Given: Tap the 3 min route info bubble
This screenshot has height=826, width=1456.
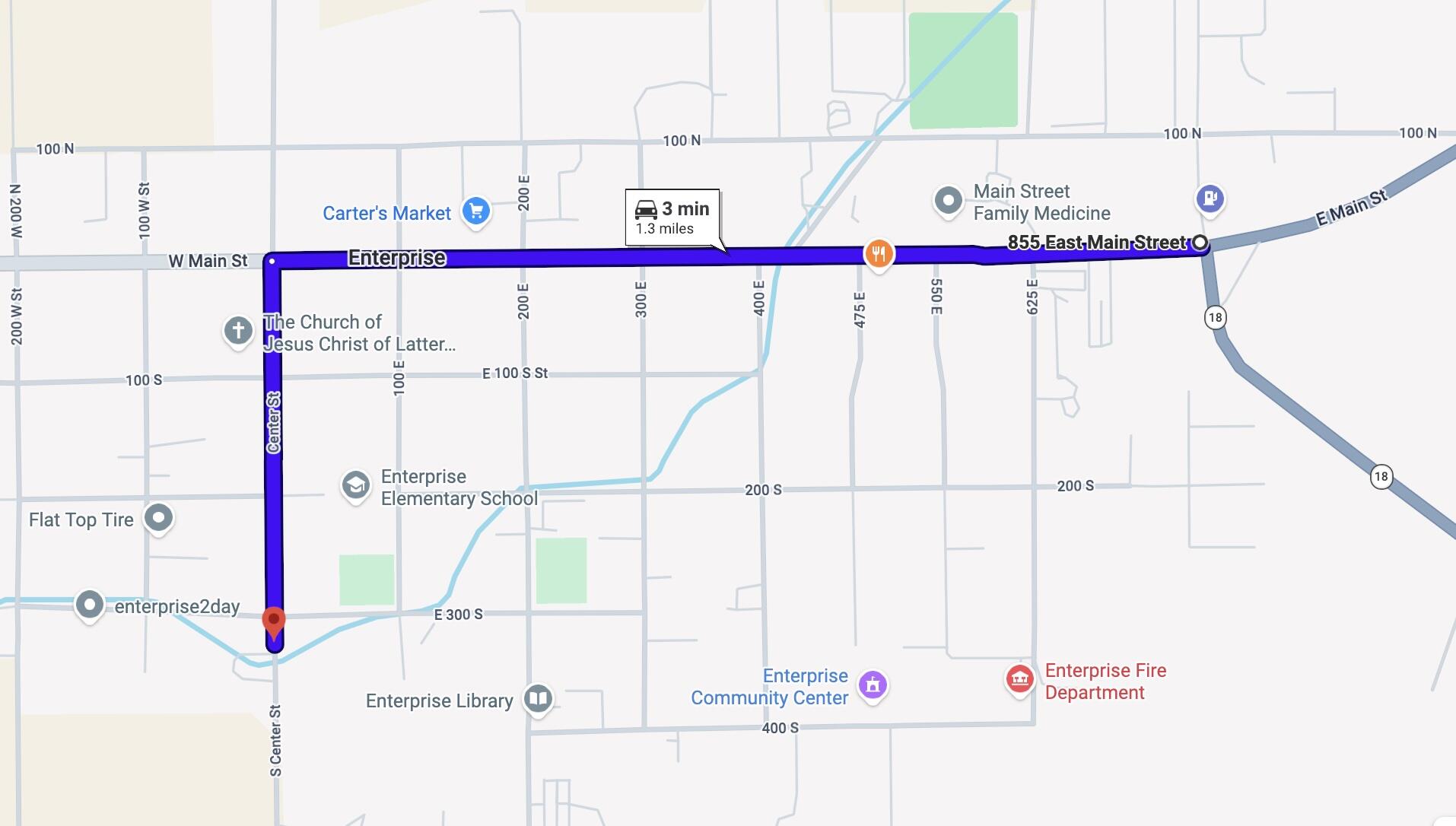Looking at the screenshot, I should click(672, 218).
